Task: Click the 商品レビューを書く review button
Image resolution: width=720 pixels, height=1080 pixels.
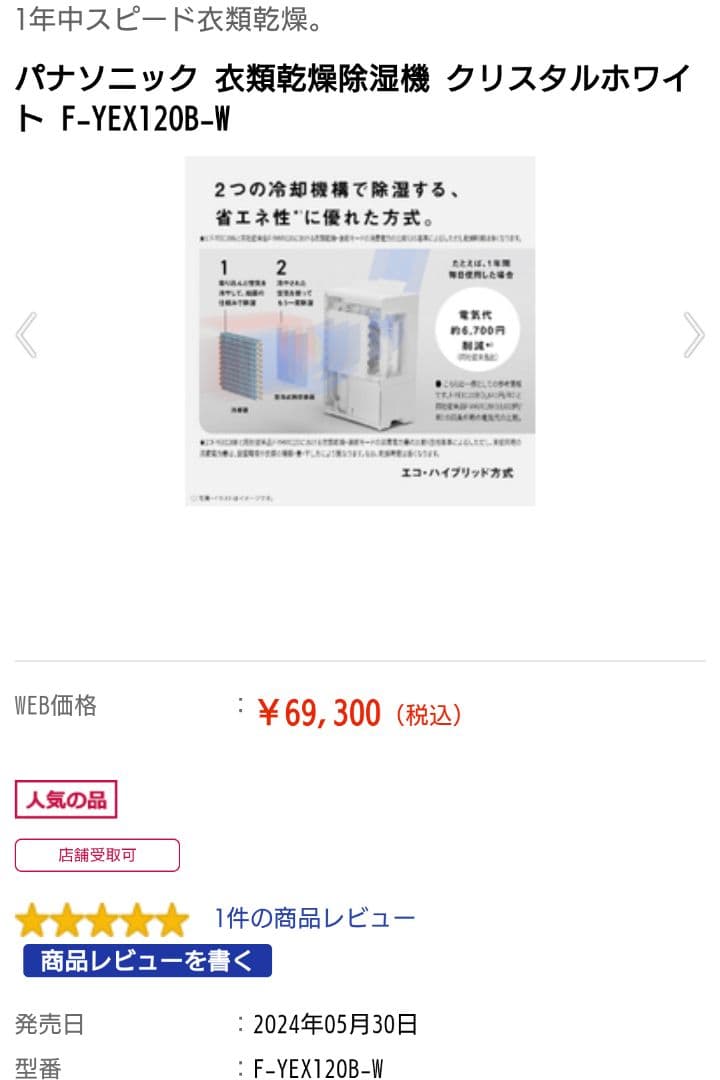Action: [x=146, y=961]
